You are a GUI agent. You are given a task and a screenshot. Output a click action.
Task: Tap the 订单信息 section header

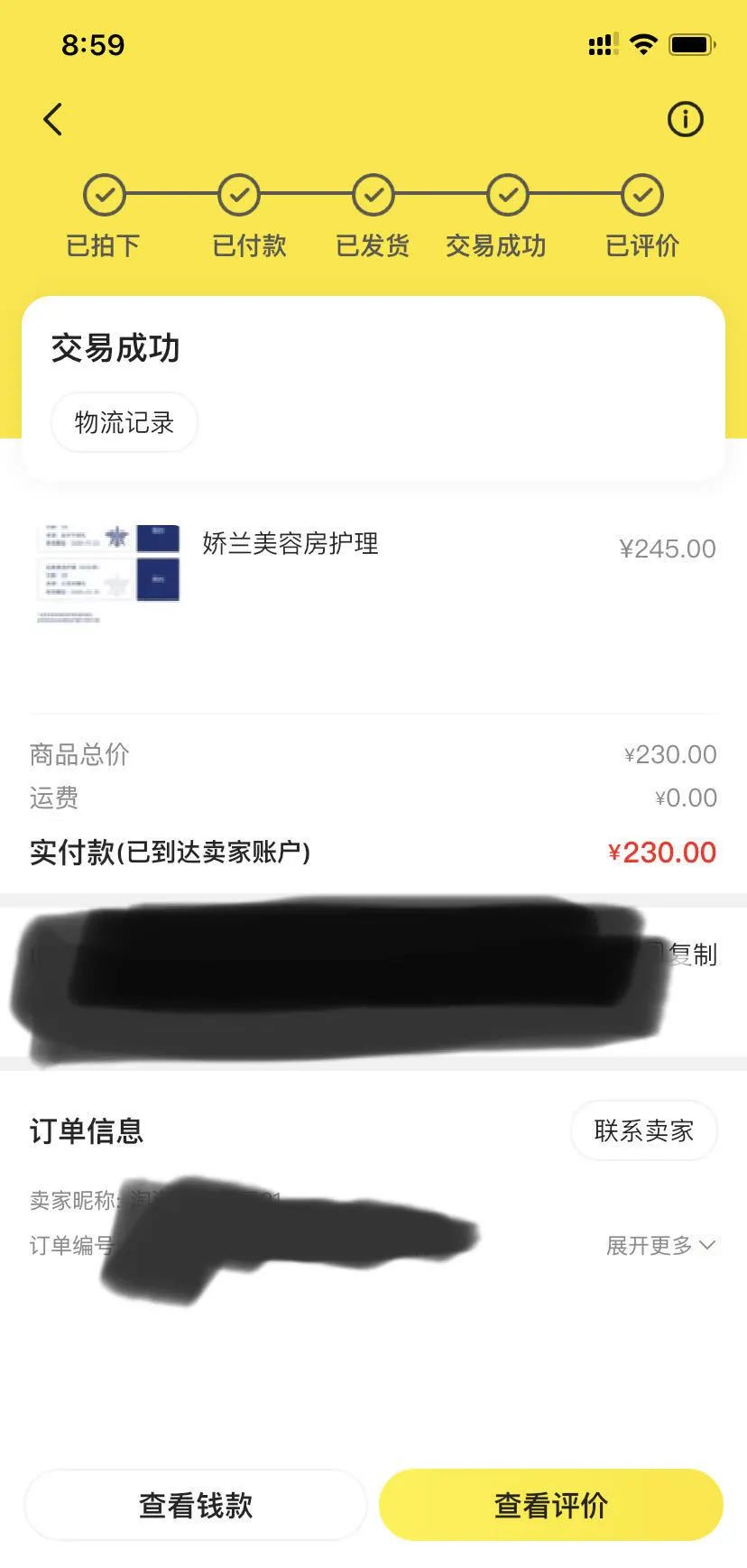tap(88, 1130)
